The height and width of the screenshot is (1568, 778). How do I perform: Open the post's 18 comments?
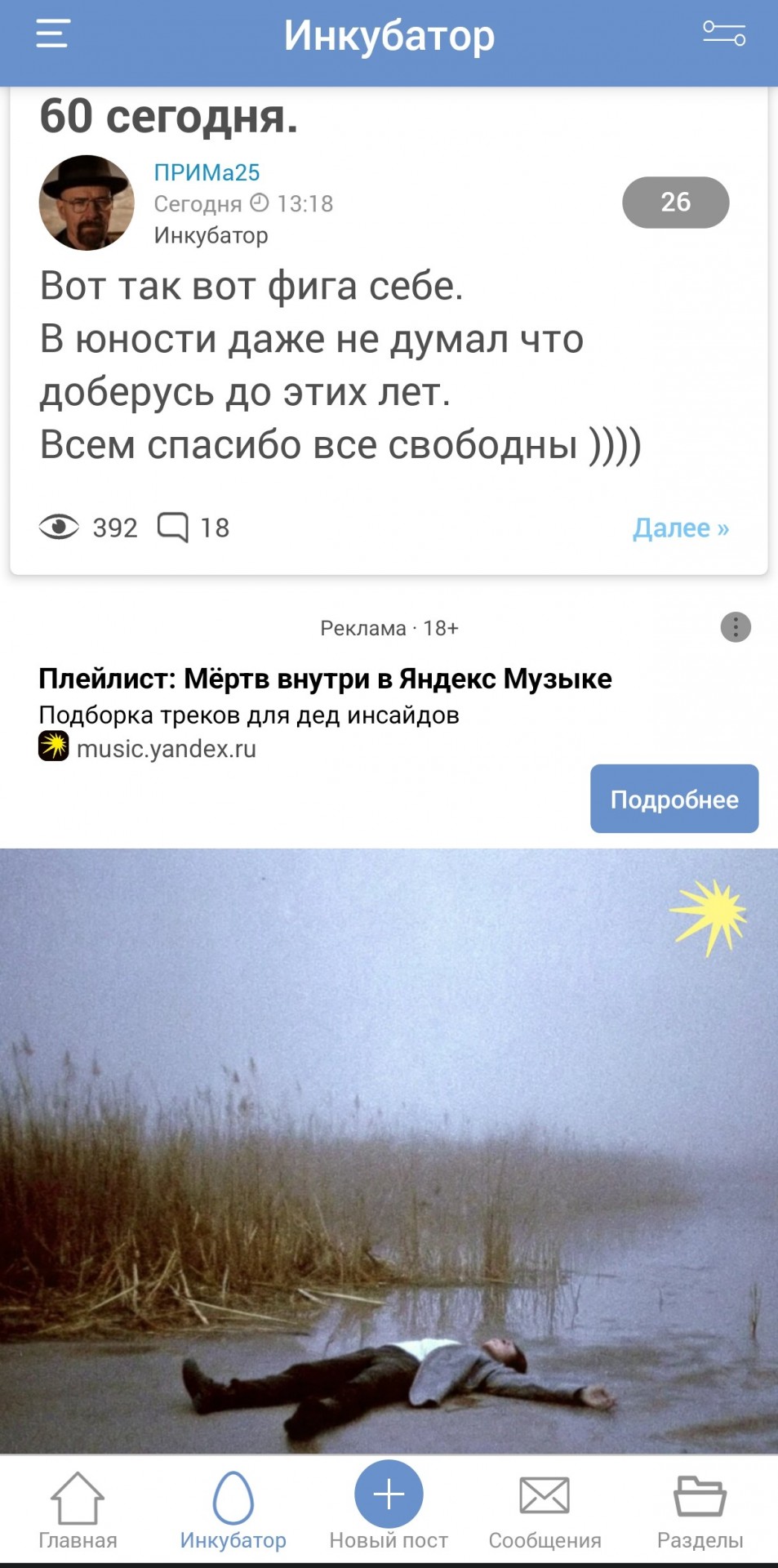click(x=193, y=528)
